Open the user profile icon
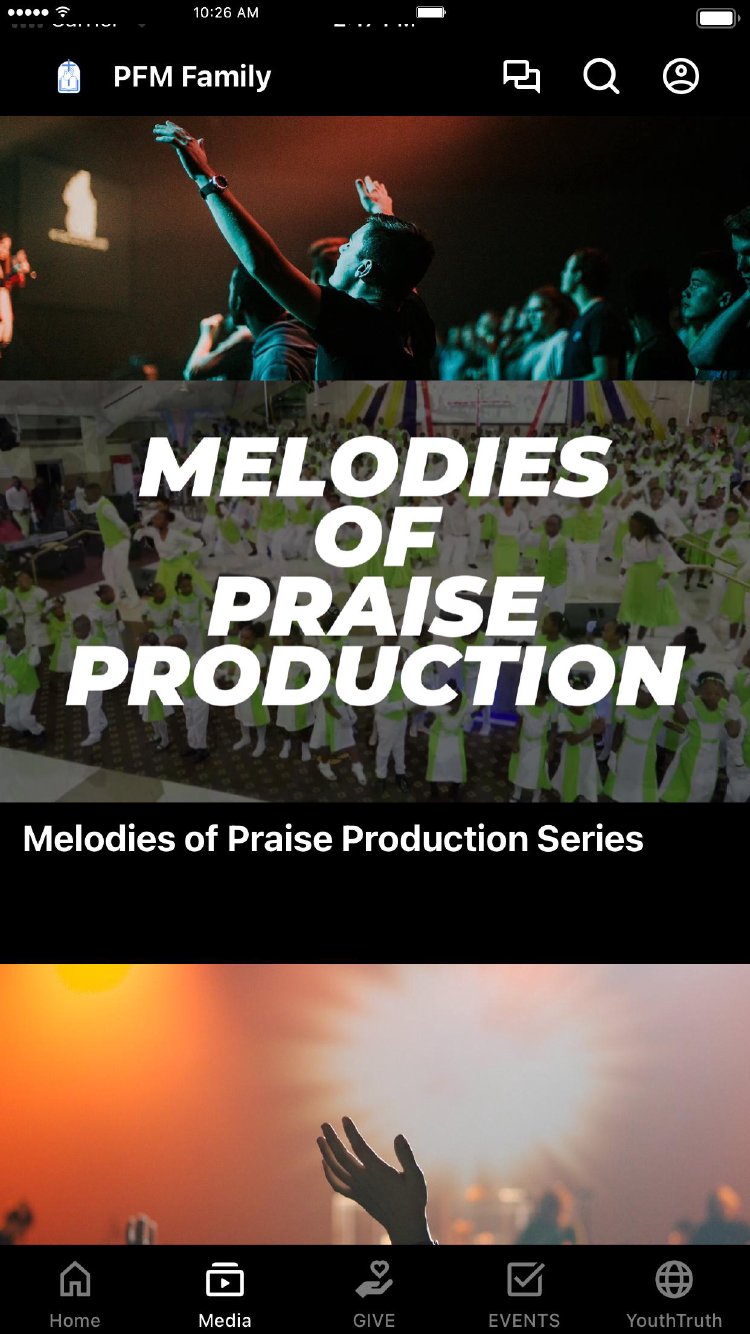Image resolution: width=750 pixels, height=1334 pixels. pos(681,77)
